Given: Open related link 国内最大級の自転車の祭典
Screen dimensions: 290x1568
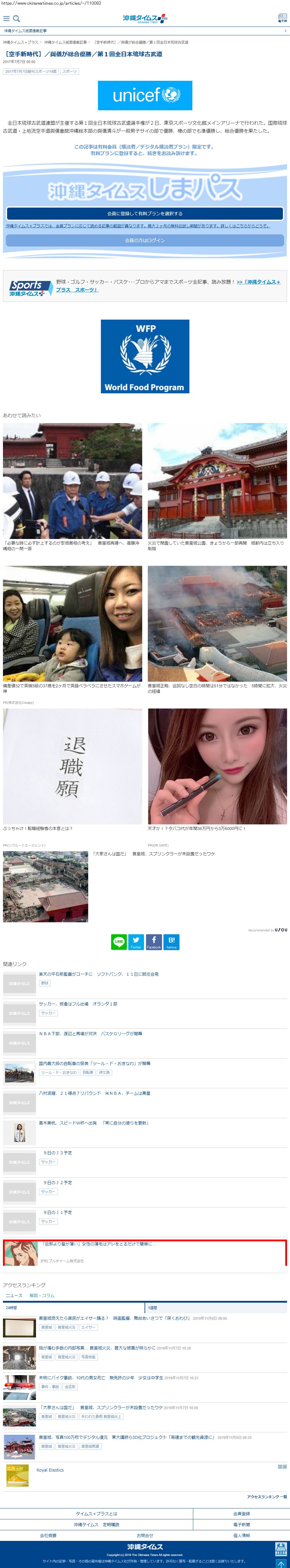Looking at the screenshot, I should pyautogui.click(x=94, y=1064).
